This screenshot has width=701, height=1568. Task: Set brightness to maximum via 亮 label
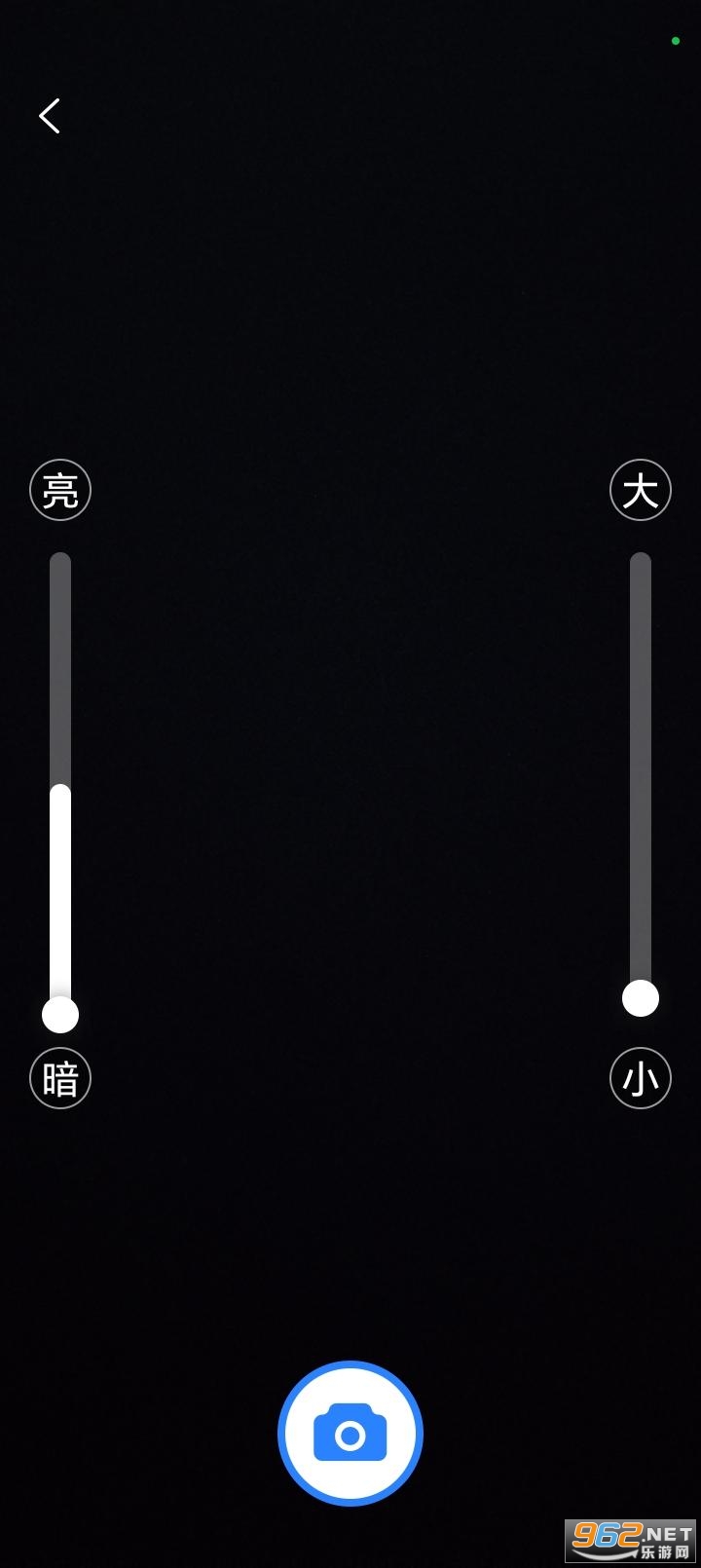pos(59,490)
